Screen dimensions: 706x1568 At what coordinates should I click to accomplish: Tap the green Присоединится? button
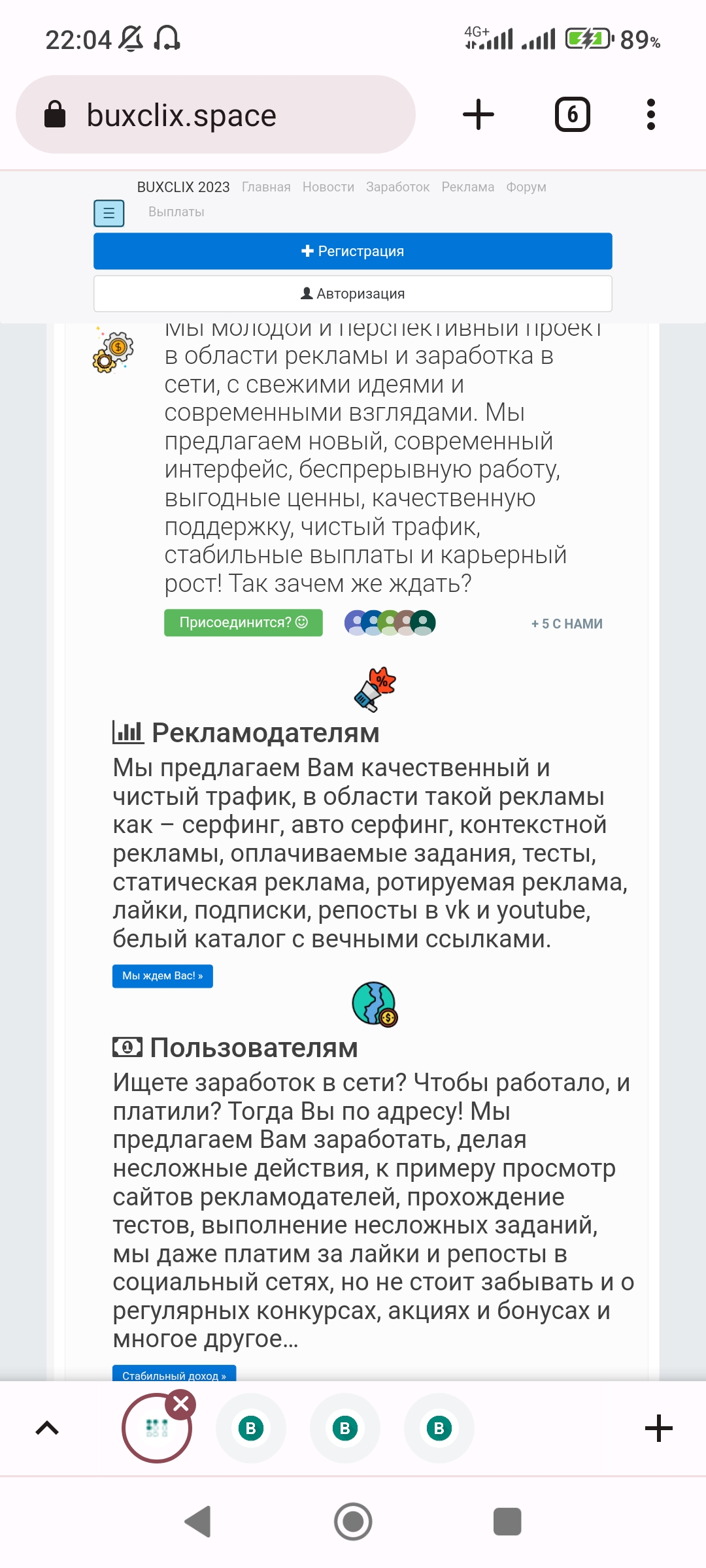click(243, 622)
